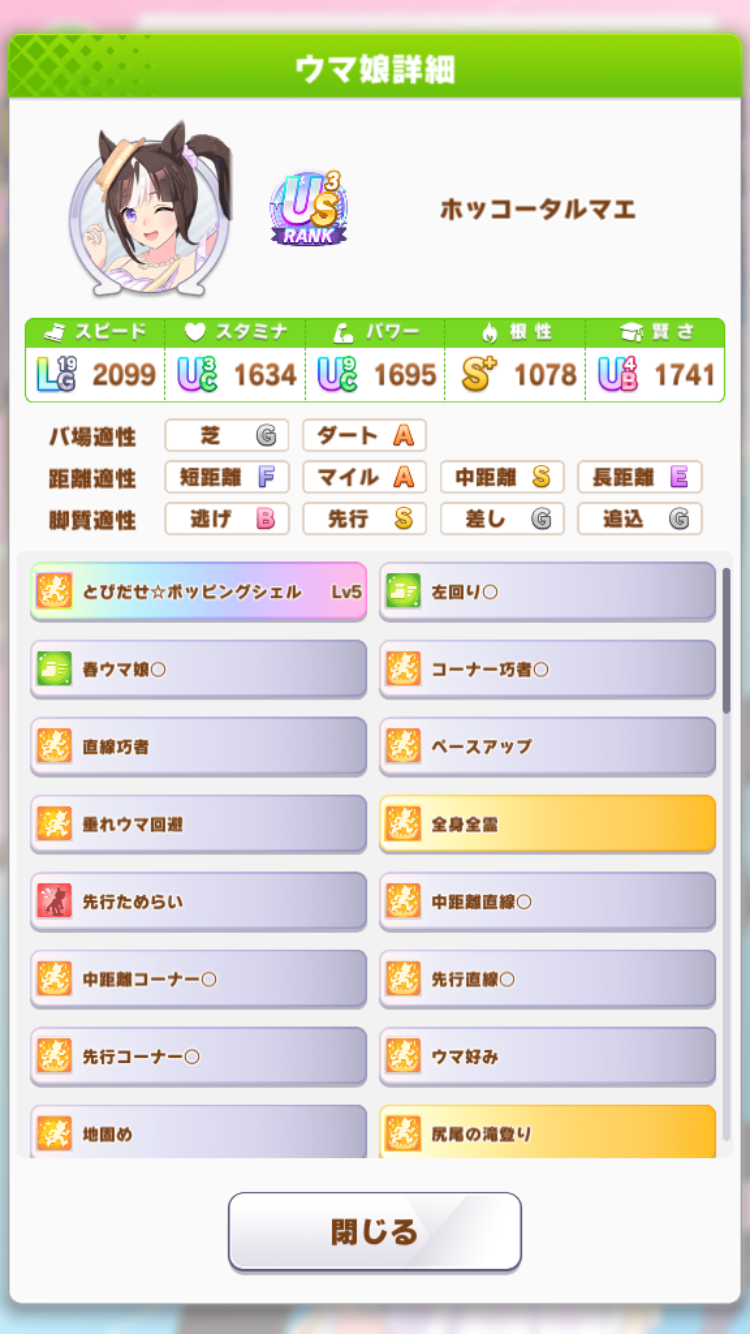View the 先行ためらい debuff skill
Image resolution: width=750 pixels, height=1334 pixels.
pos(198,901)
